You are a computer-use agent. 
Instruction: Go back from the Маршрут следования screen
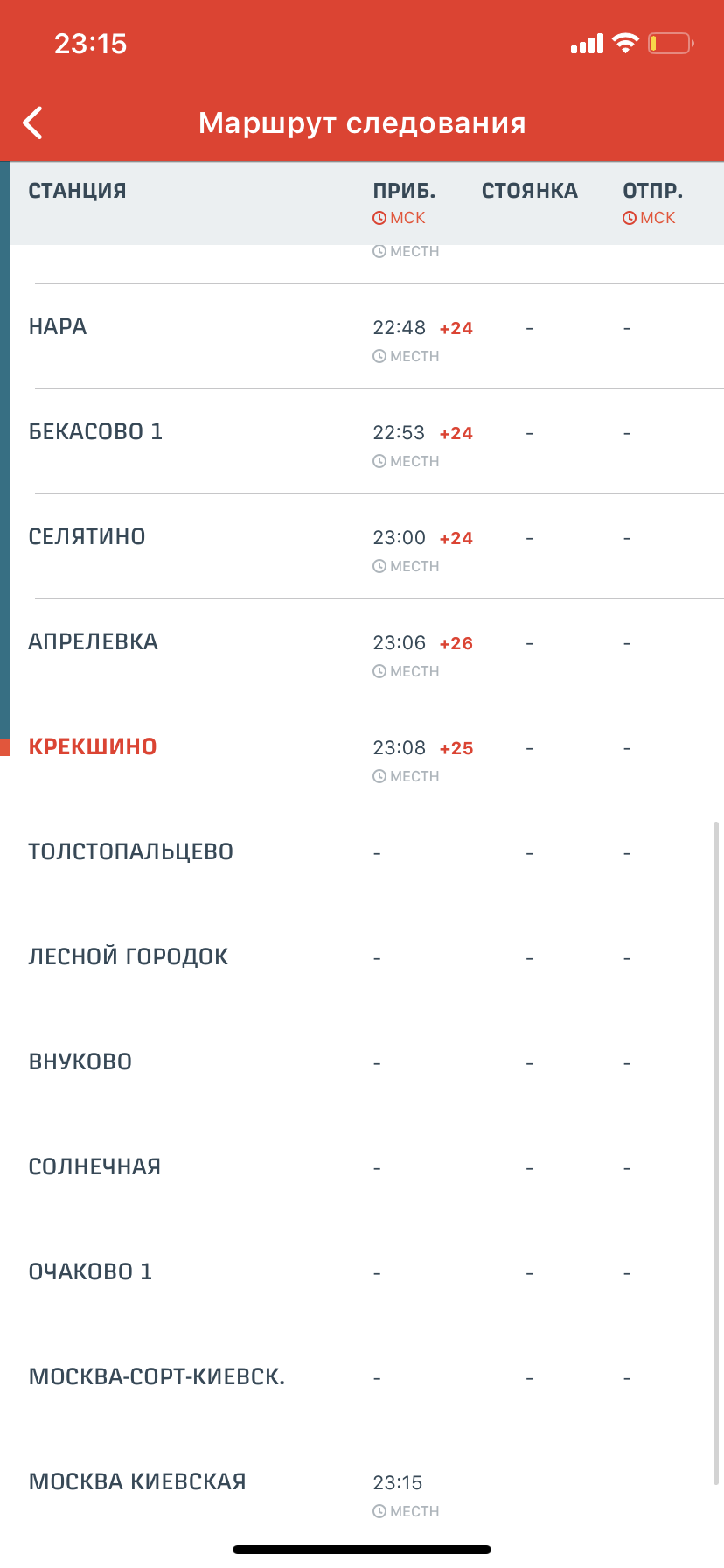pyautogui.click(x=33, y=123)
